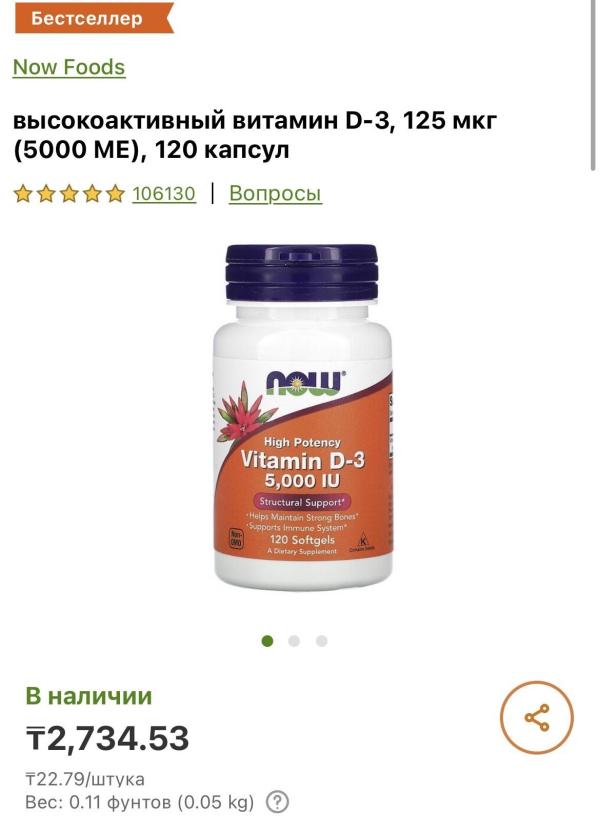Open the 106130 reviews link

click(x=164, y=193)
